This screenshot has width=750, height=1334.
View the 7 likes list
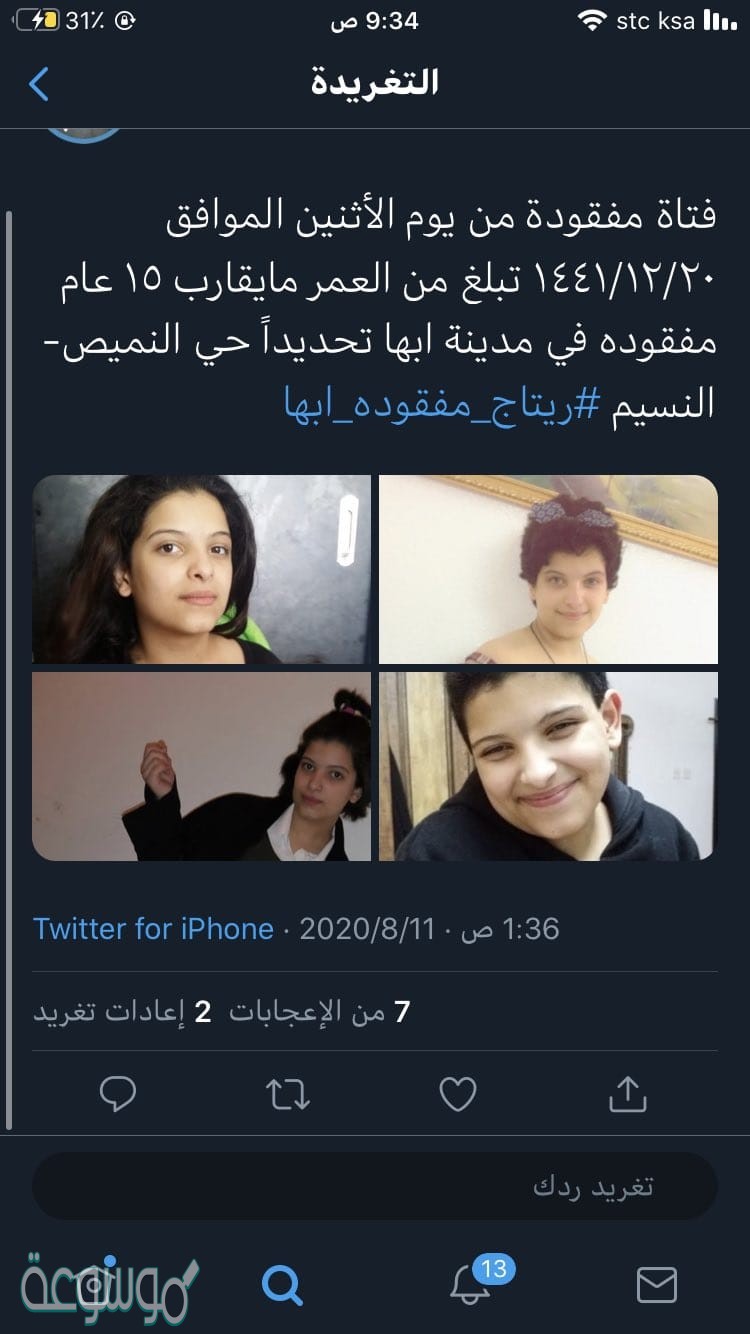(x=320, y=1012)
